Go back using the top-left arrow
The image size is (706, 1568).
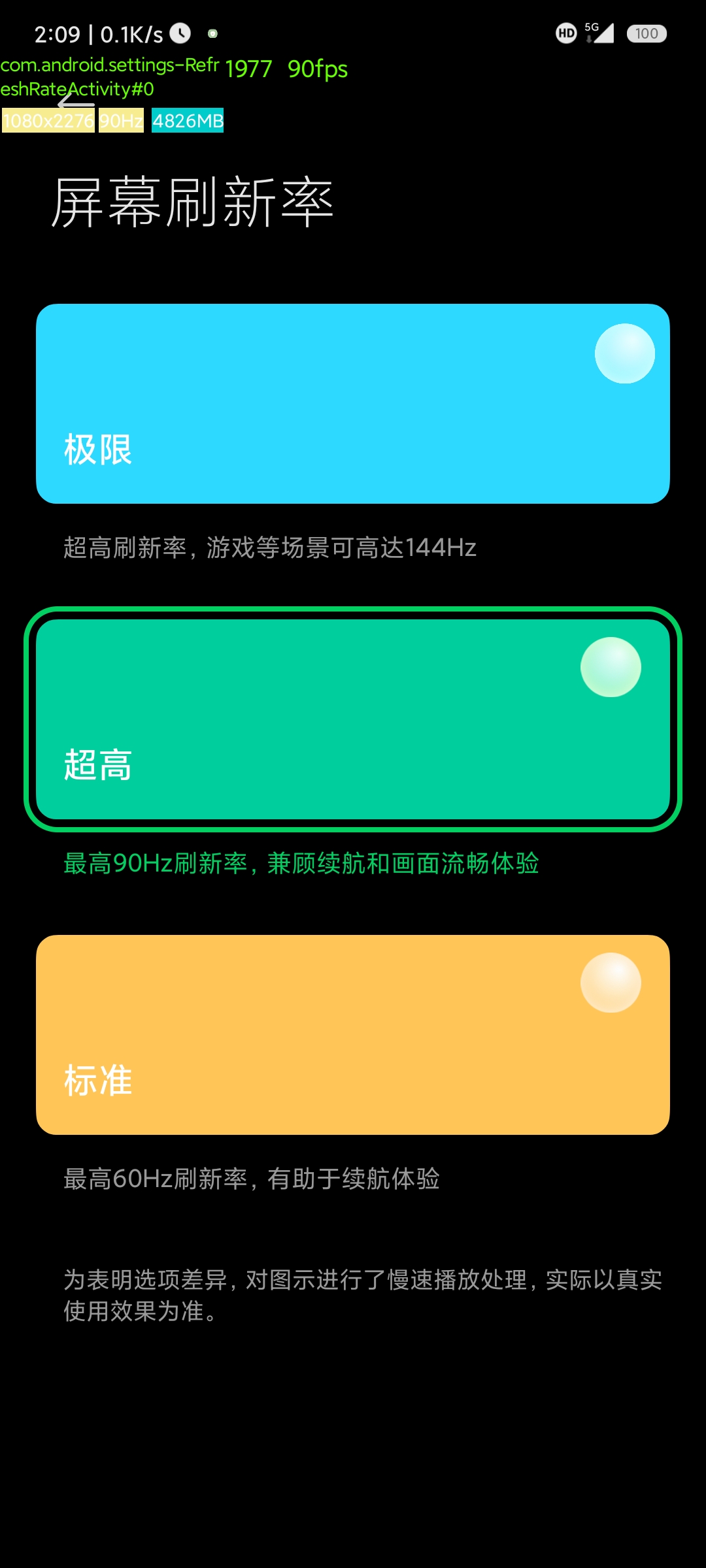[x=76, y=103]
